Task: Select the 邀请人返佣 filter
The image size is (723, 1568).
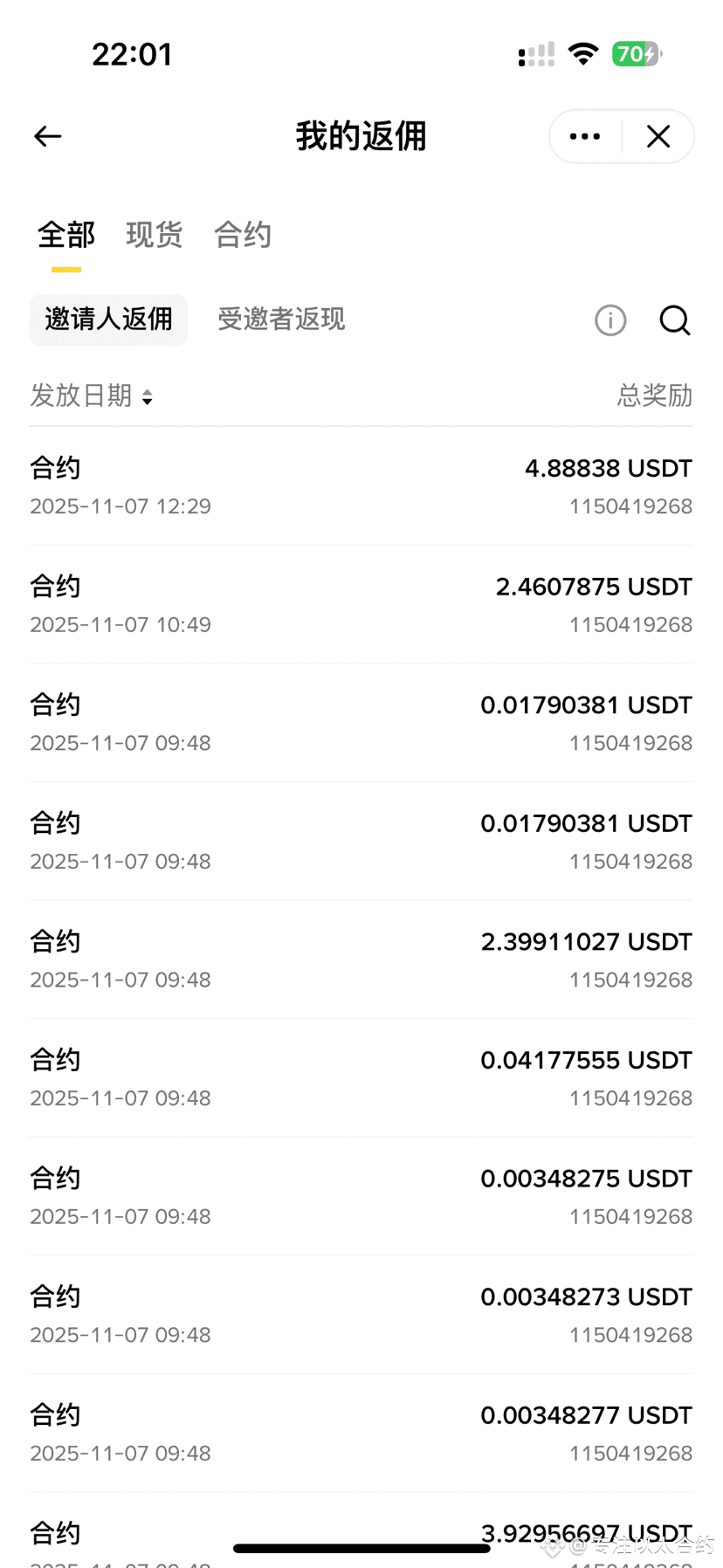Action: [108, 320]
